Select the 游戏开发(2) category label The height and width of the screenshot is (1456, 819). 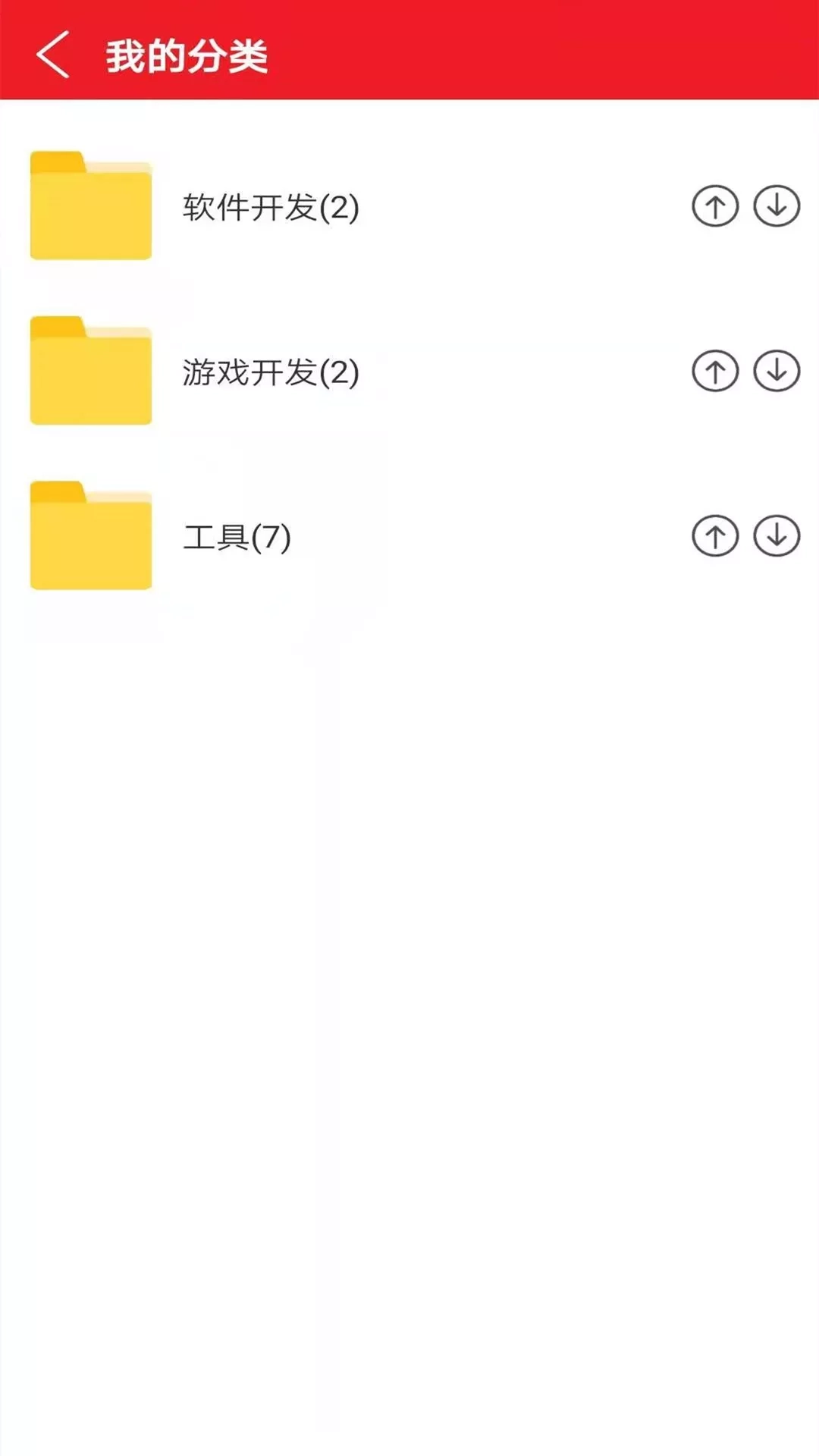271,370
